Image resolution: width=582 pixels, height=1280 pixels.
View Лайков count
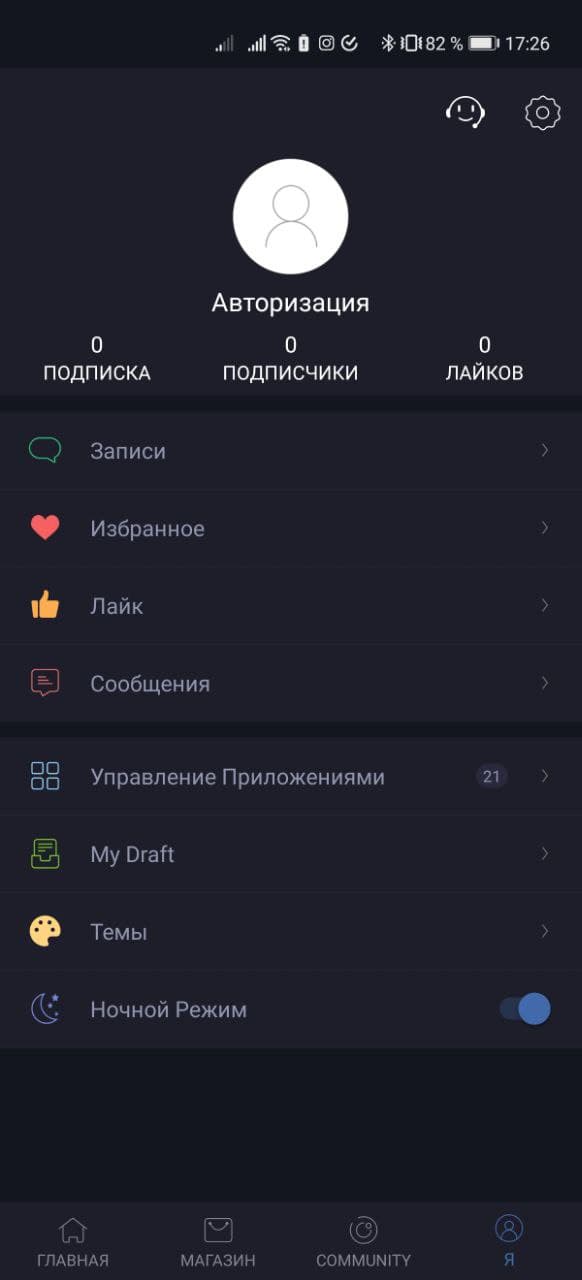484,359
